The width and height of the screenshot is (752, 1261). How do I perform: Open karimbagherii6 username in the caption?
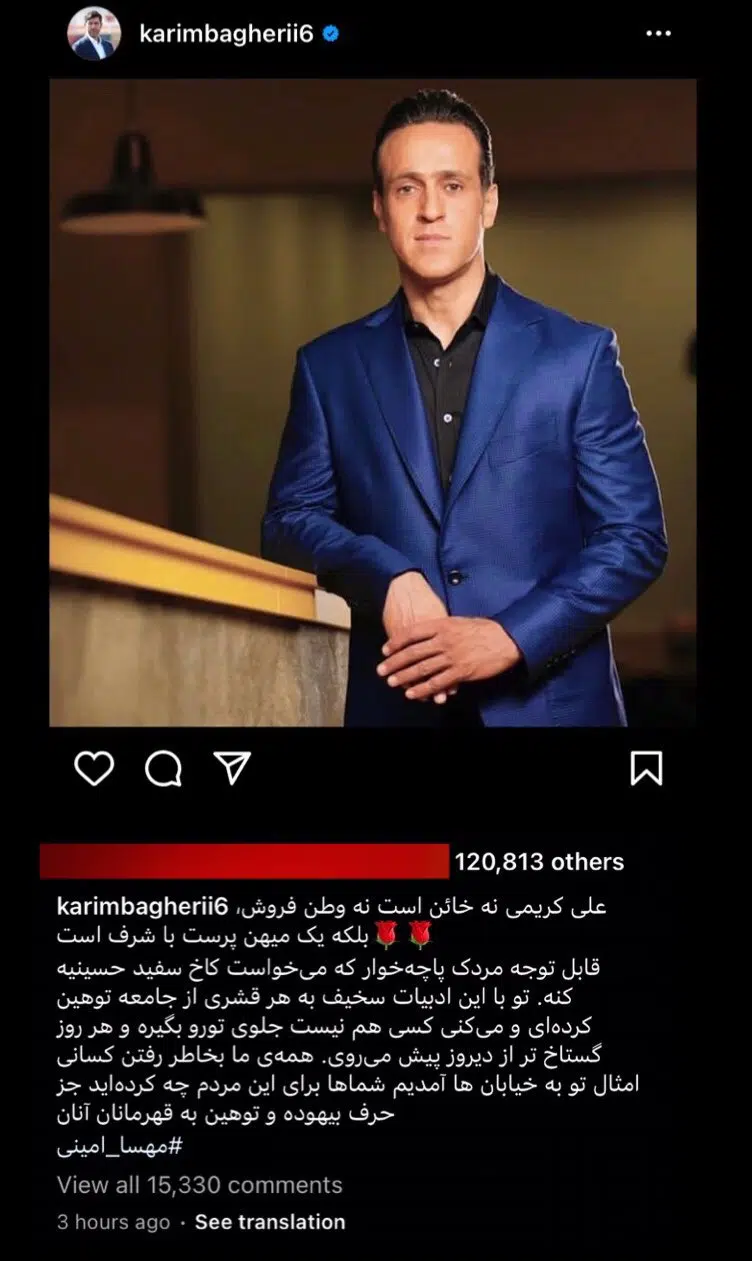coord(144,907)
